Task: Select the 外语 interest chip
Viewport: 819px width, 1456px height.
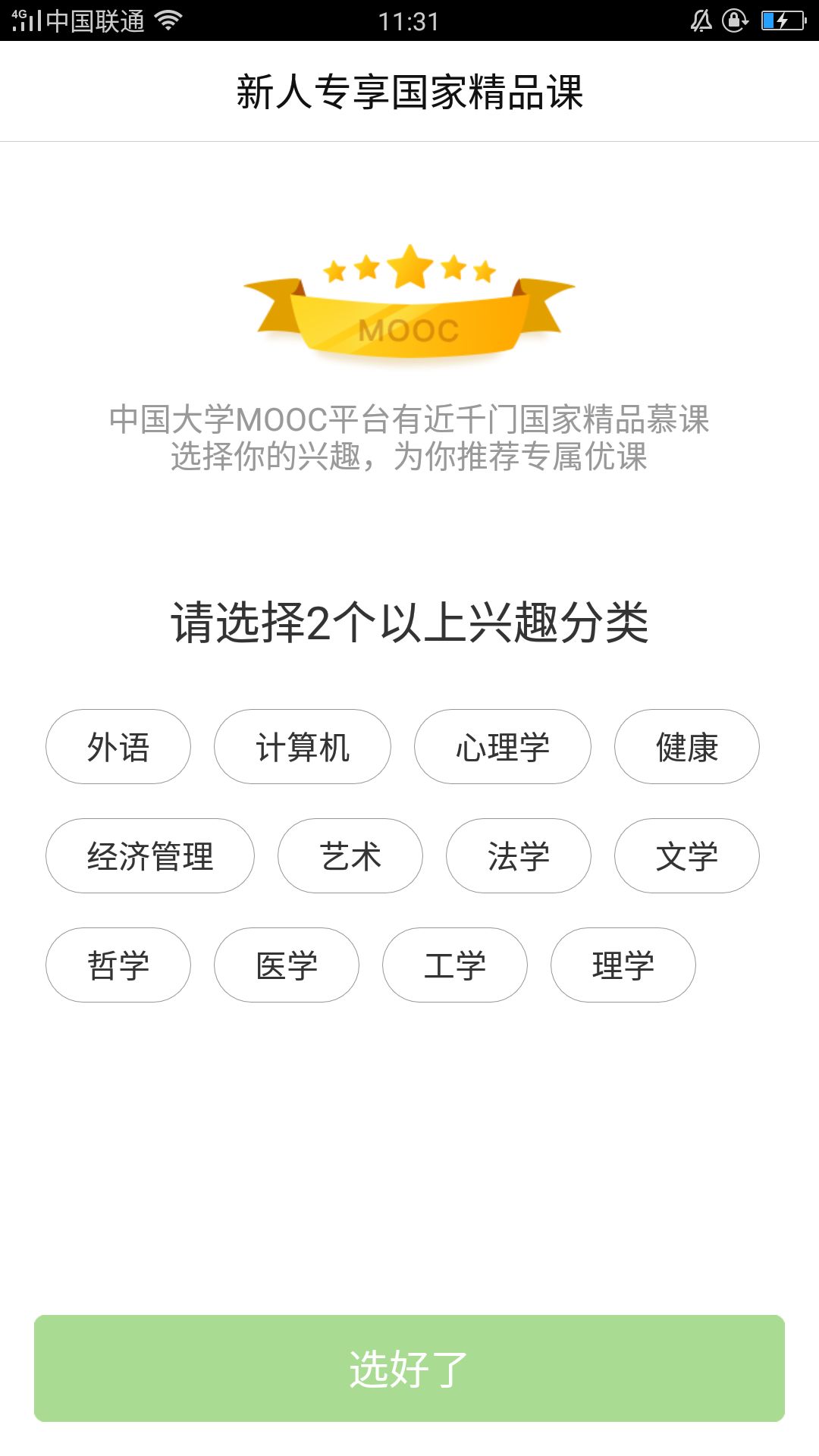Action: coord(118,747)
